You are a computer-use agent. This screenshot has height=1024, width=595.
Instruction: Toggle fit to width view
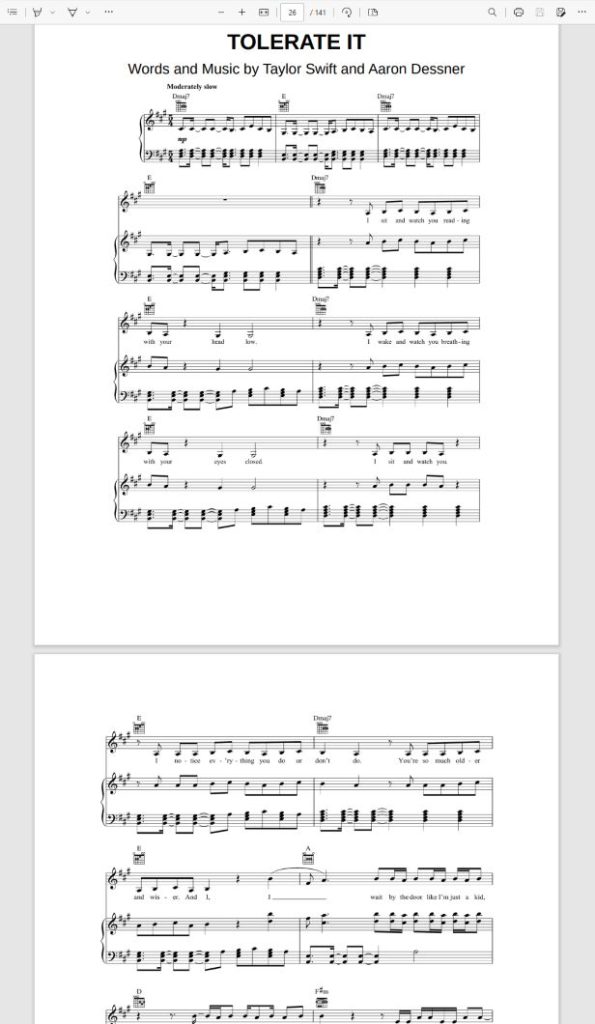coord(263,12)
